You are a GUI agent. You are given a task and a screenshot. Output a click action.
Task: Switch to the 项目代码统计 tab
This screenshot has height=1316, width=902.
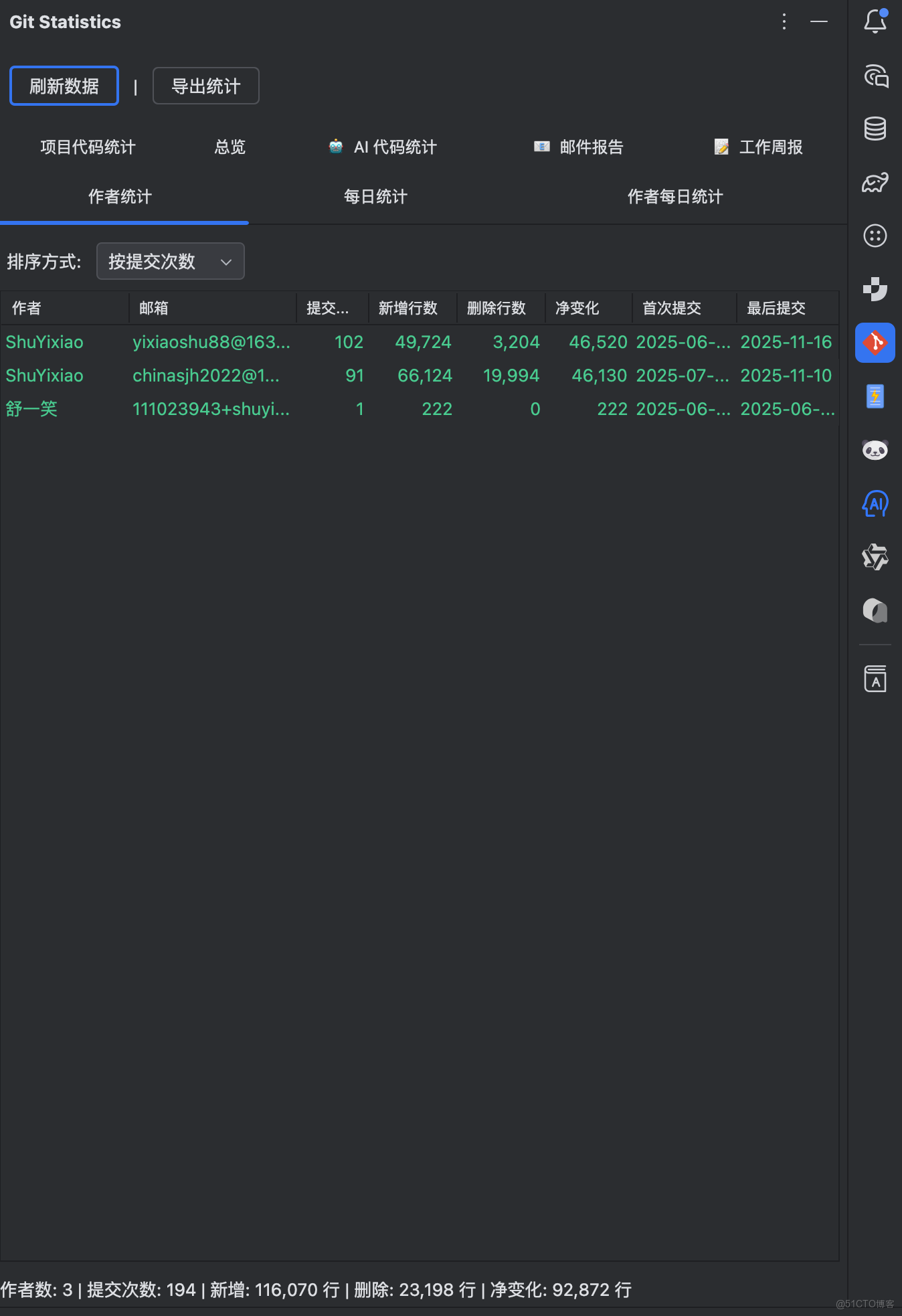pos(88,147)
